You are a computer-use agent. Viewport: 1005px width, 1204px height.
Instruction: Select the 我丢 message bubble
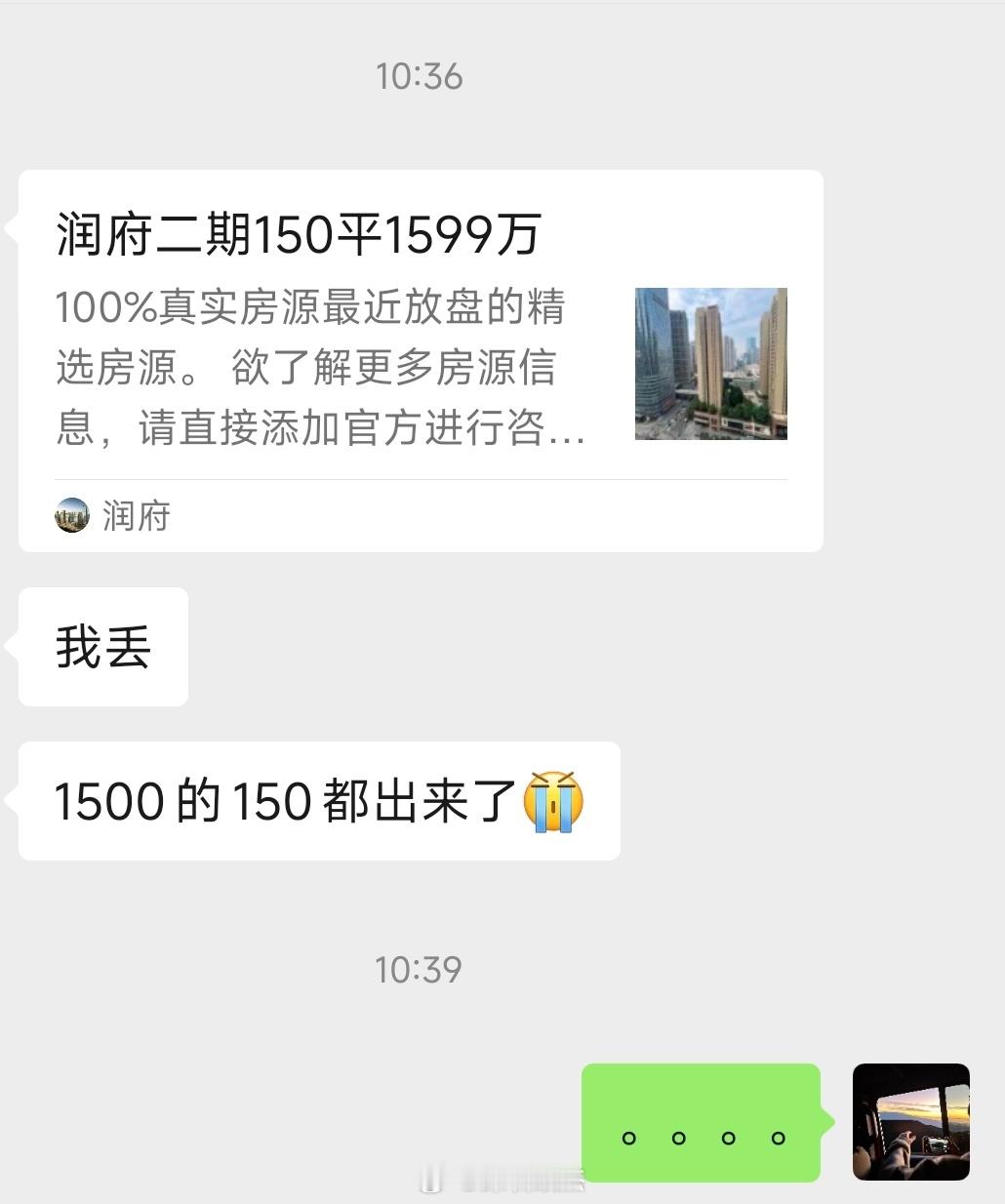[100, 647]
